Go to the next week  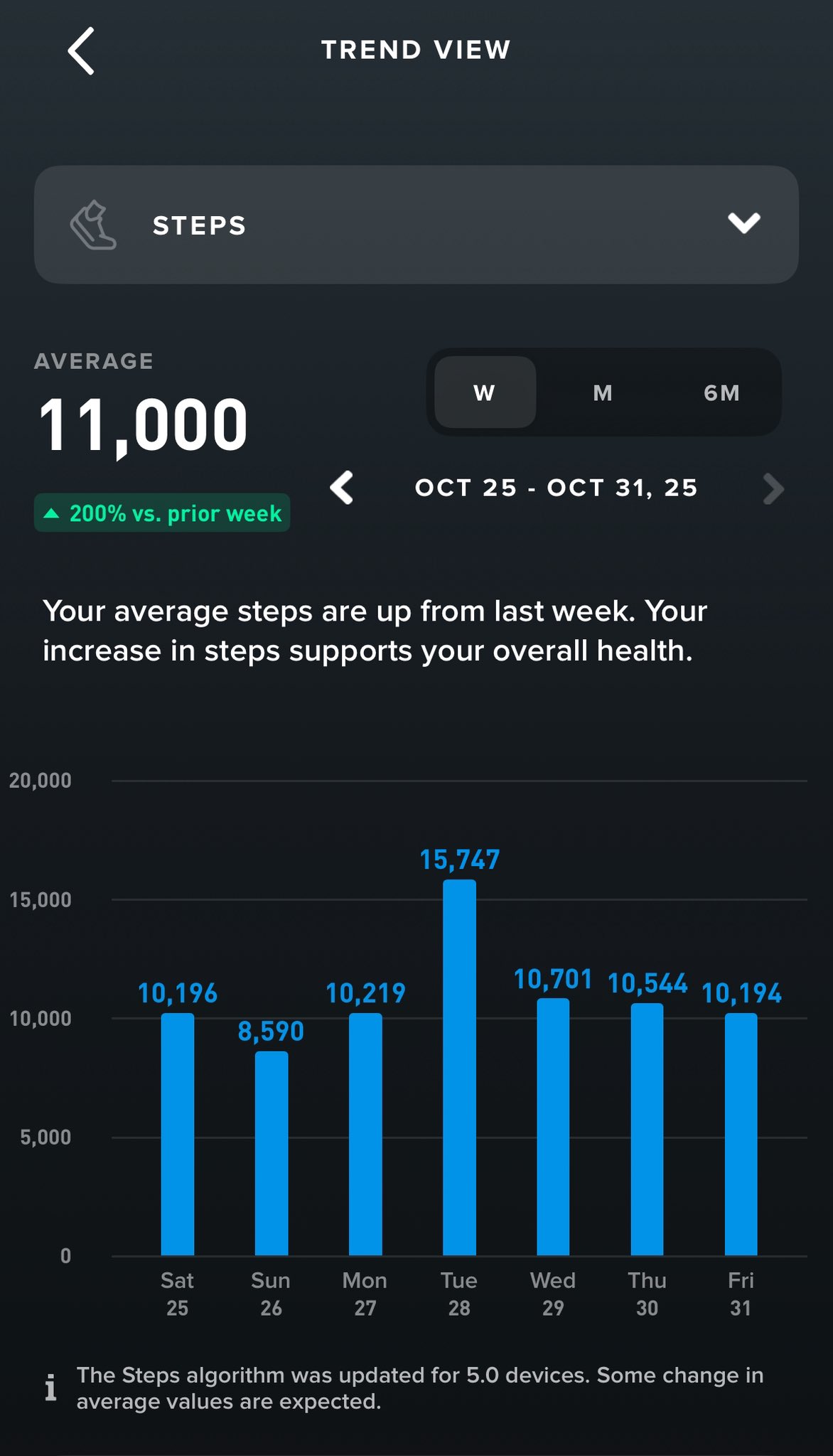click(773, 488)
